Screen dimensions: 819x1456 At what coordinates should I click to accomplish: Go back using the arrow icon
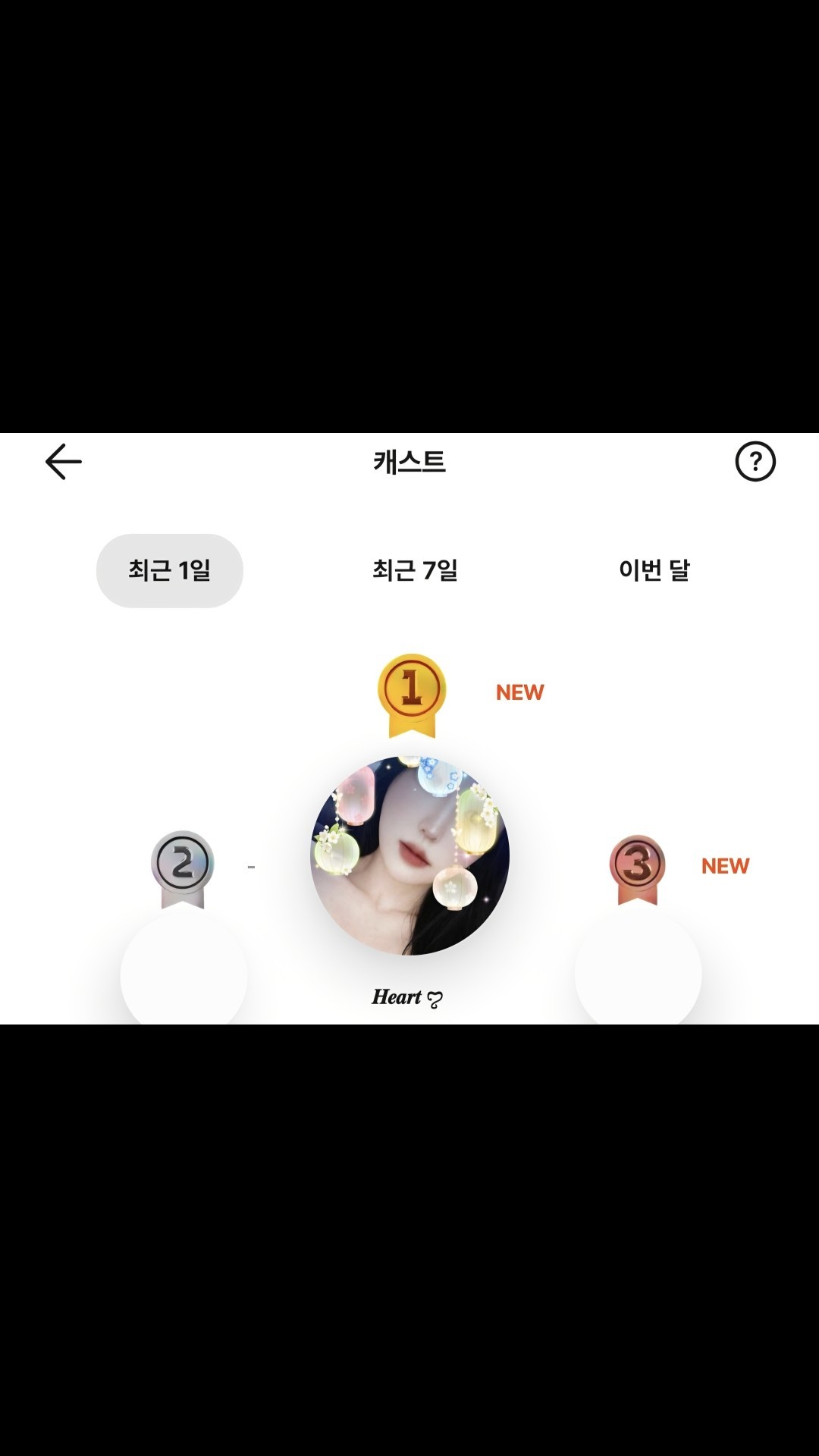64,462
